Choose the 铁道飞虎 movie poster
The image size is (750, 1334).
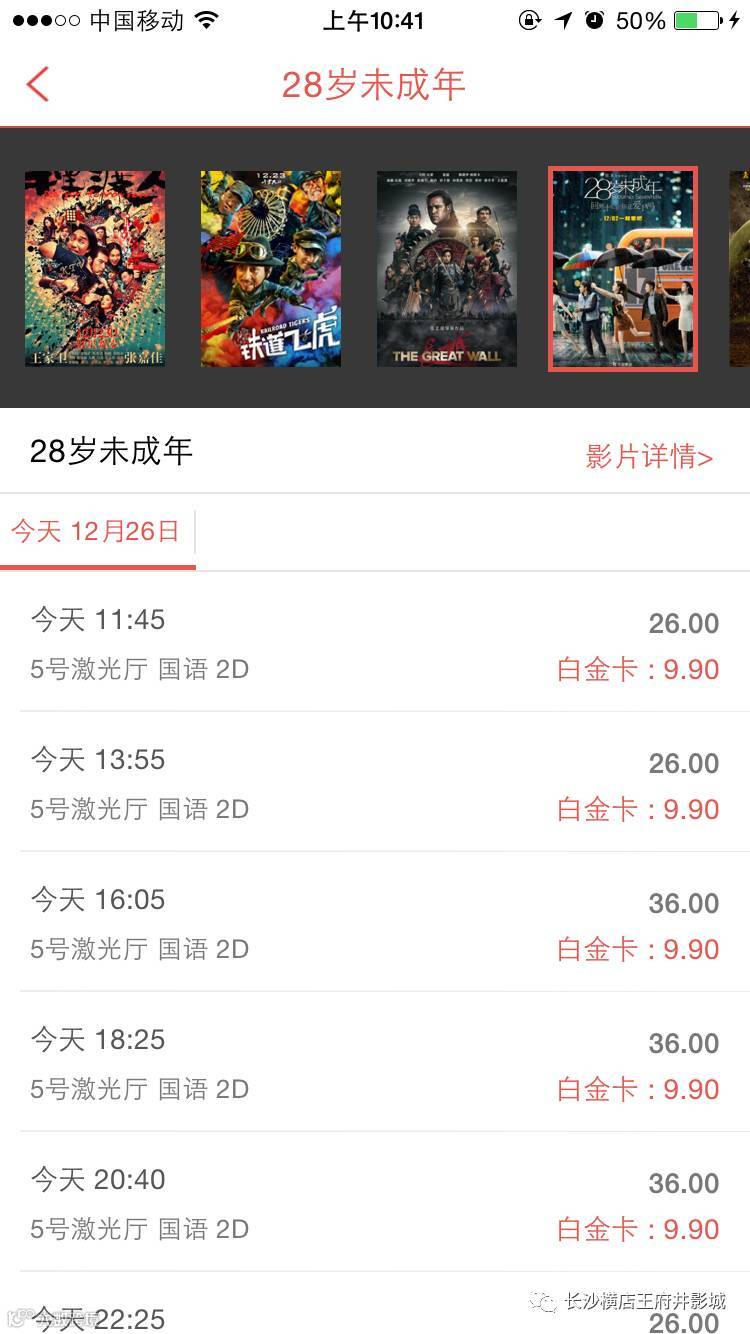(x=270, y=269)
